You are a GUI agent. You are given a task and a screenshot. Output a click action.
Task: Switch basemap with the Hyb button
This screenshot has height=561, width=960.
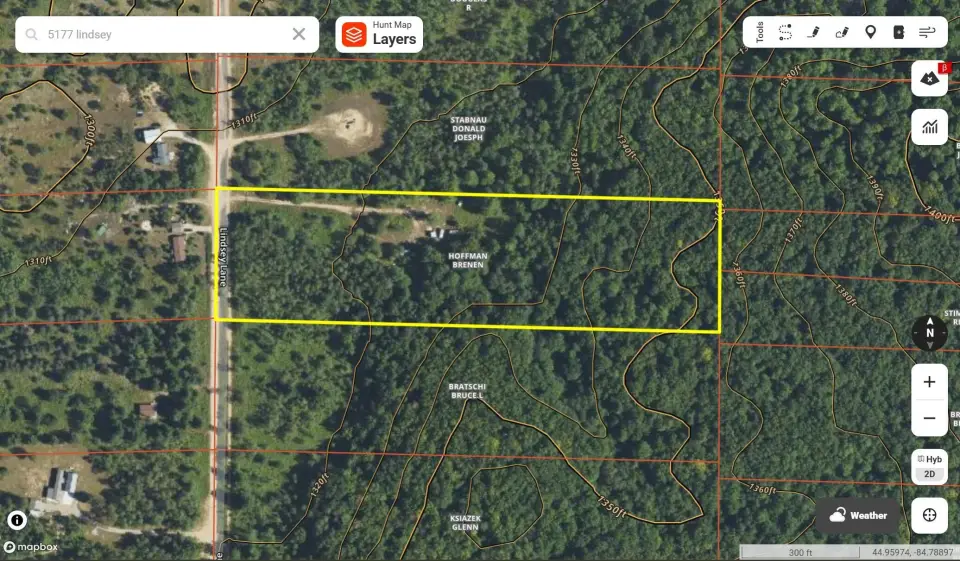930,459
